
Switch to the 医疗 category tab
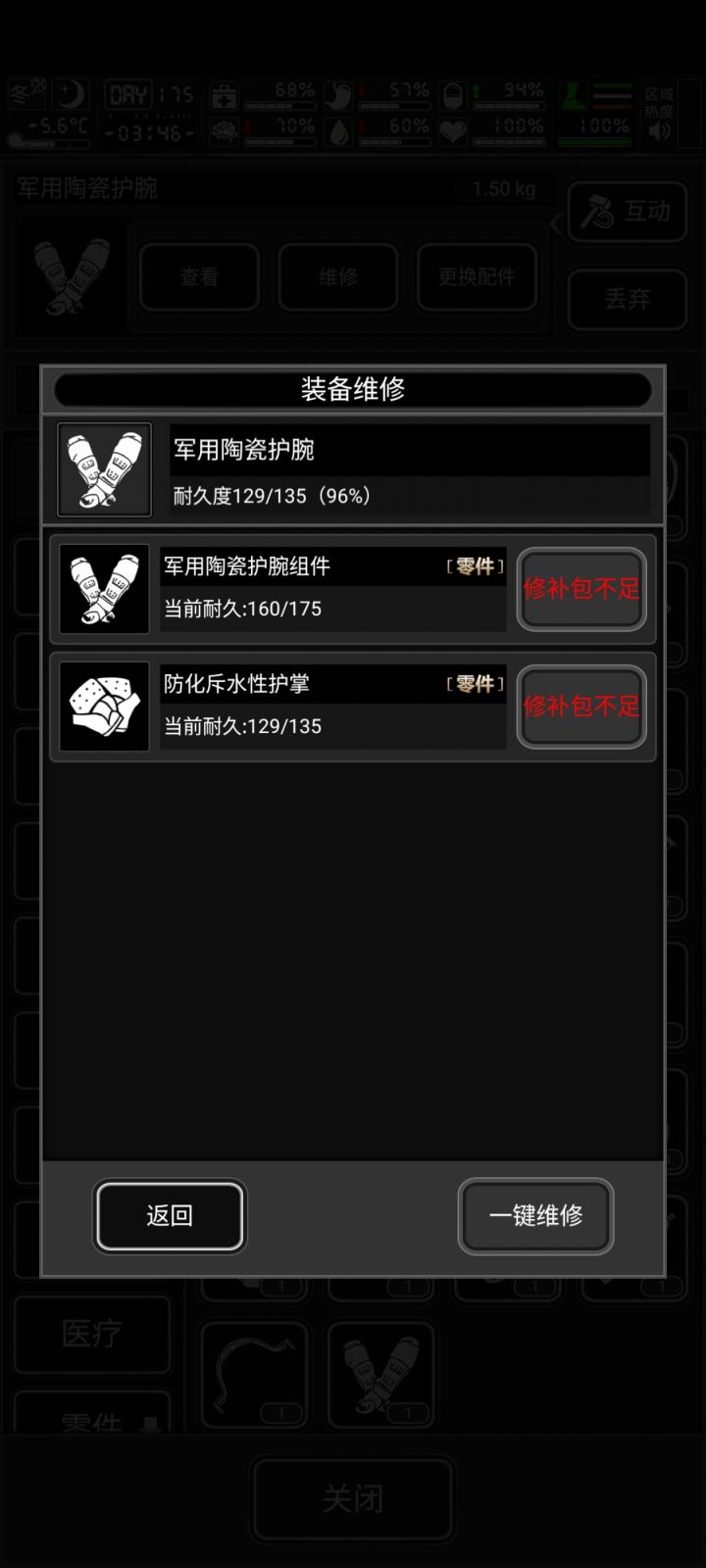[93, 1336]
